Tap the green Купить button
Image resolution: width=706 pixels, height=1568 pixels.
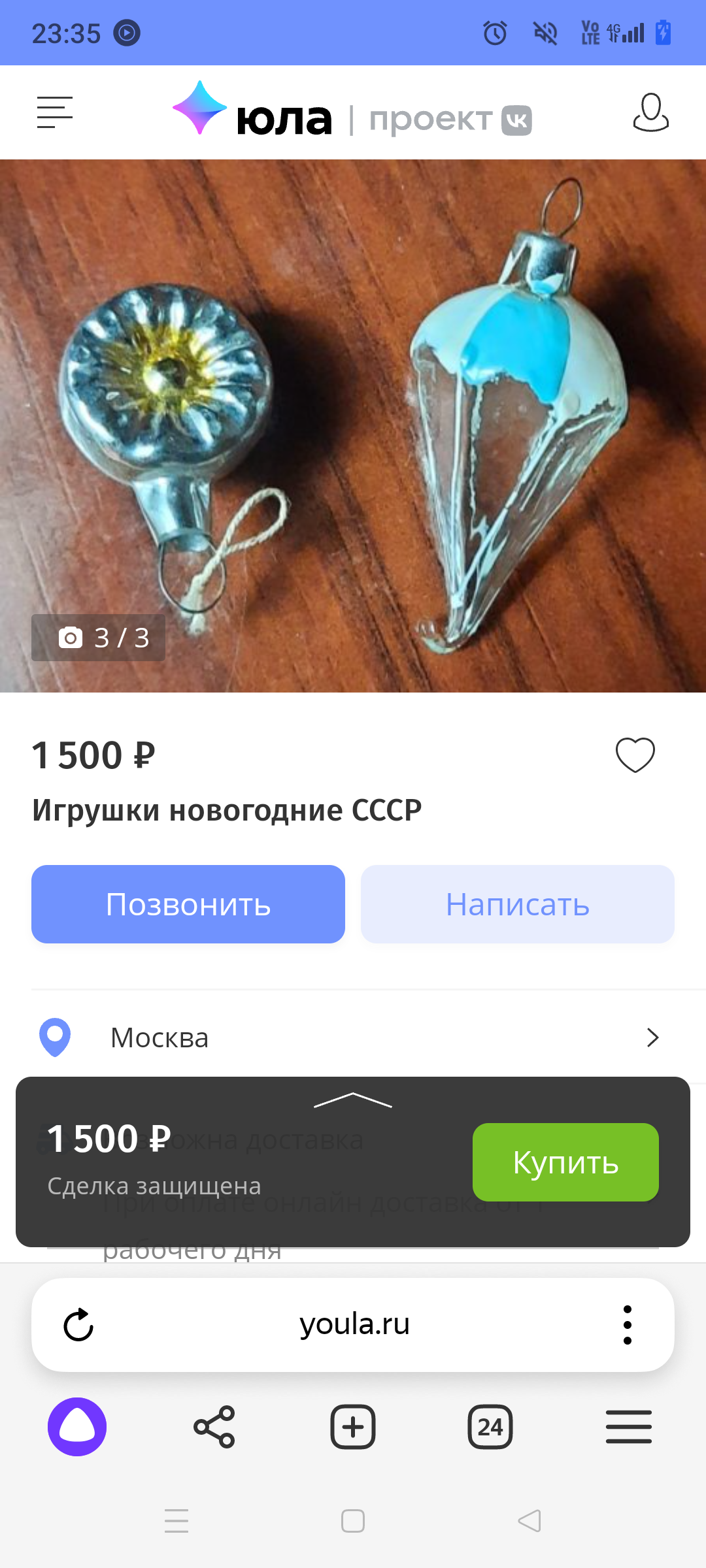click(x=565, y=1162)
